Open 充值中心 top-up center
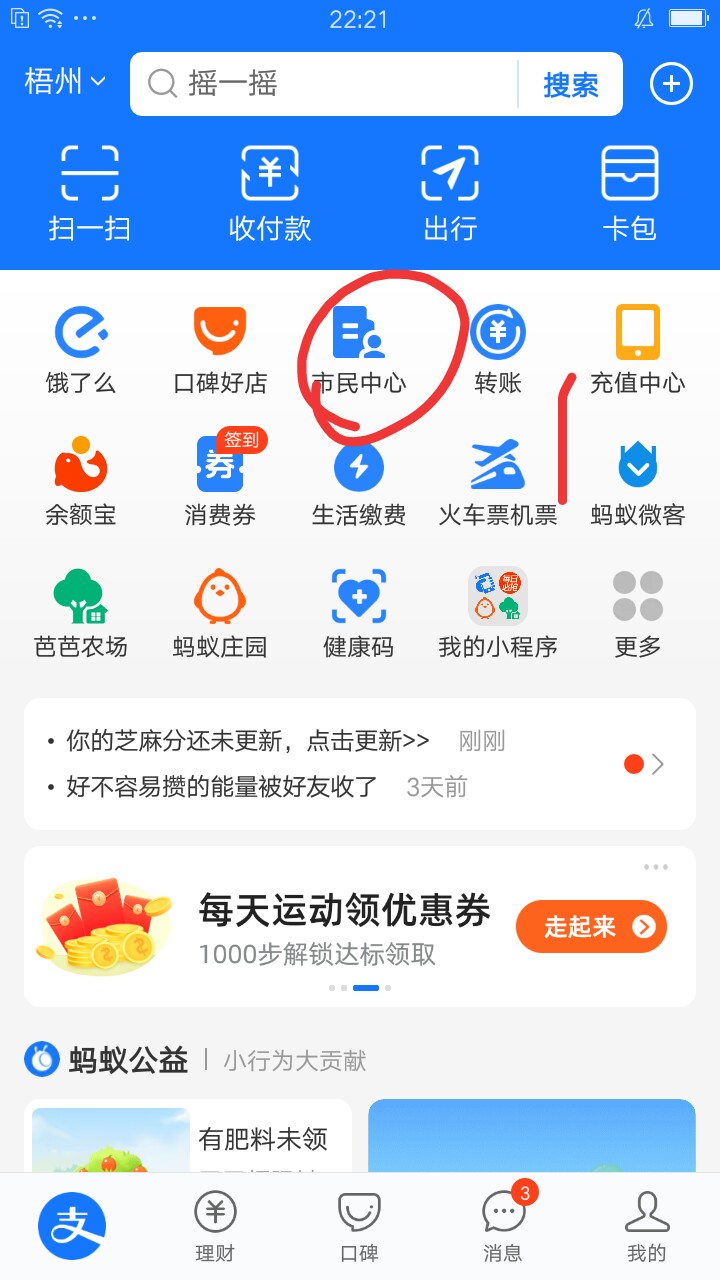The height and width of the screenshot is (1280, 720). point(637,348)
